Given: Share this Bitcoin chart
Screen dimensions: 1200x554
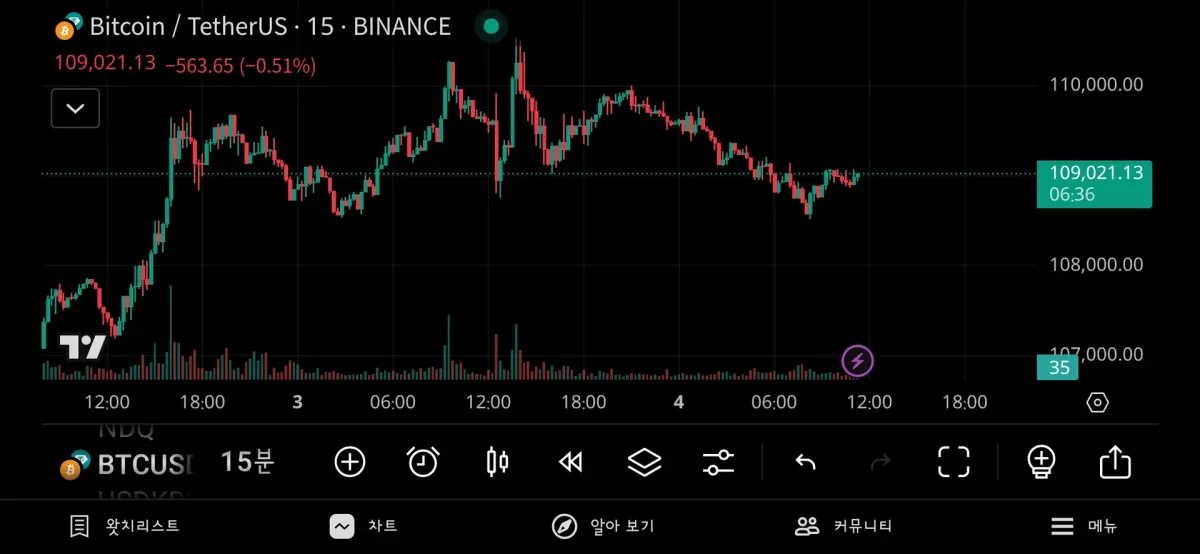Looking at the screenshot, I should pos(1114,462).
